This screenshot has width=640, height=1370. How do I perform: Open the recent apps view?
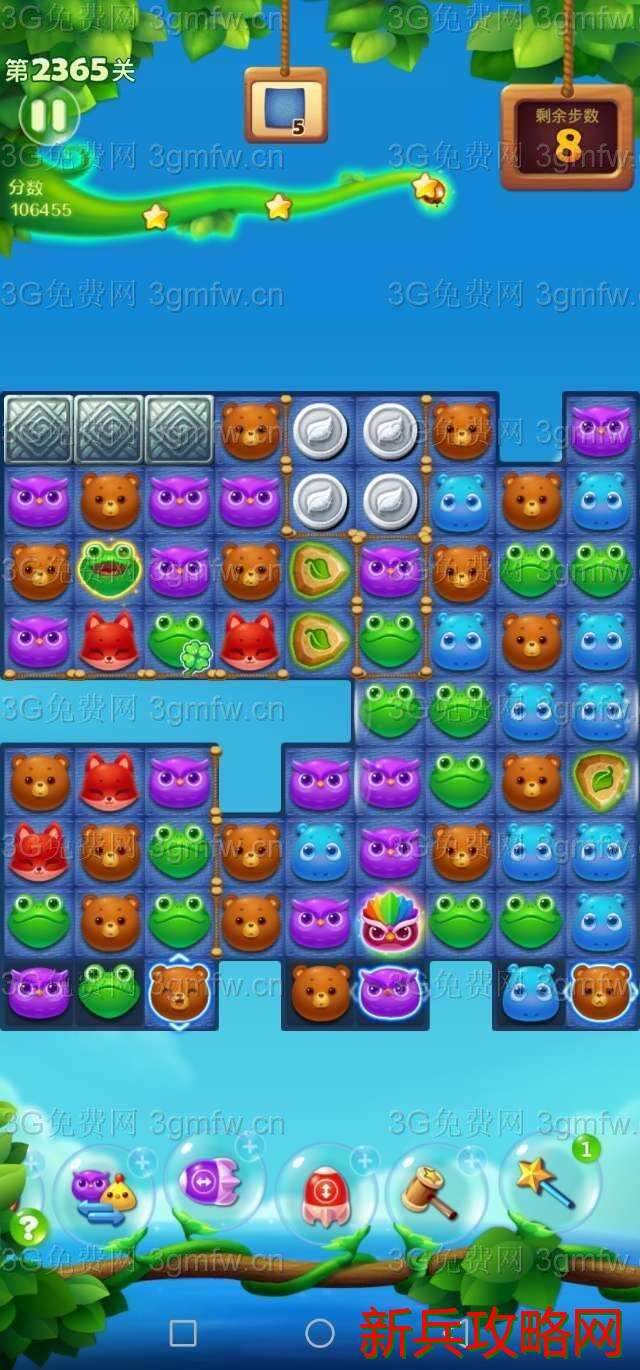click(183, 1333)
